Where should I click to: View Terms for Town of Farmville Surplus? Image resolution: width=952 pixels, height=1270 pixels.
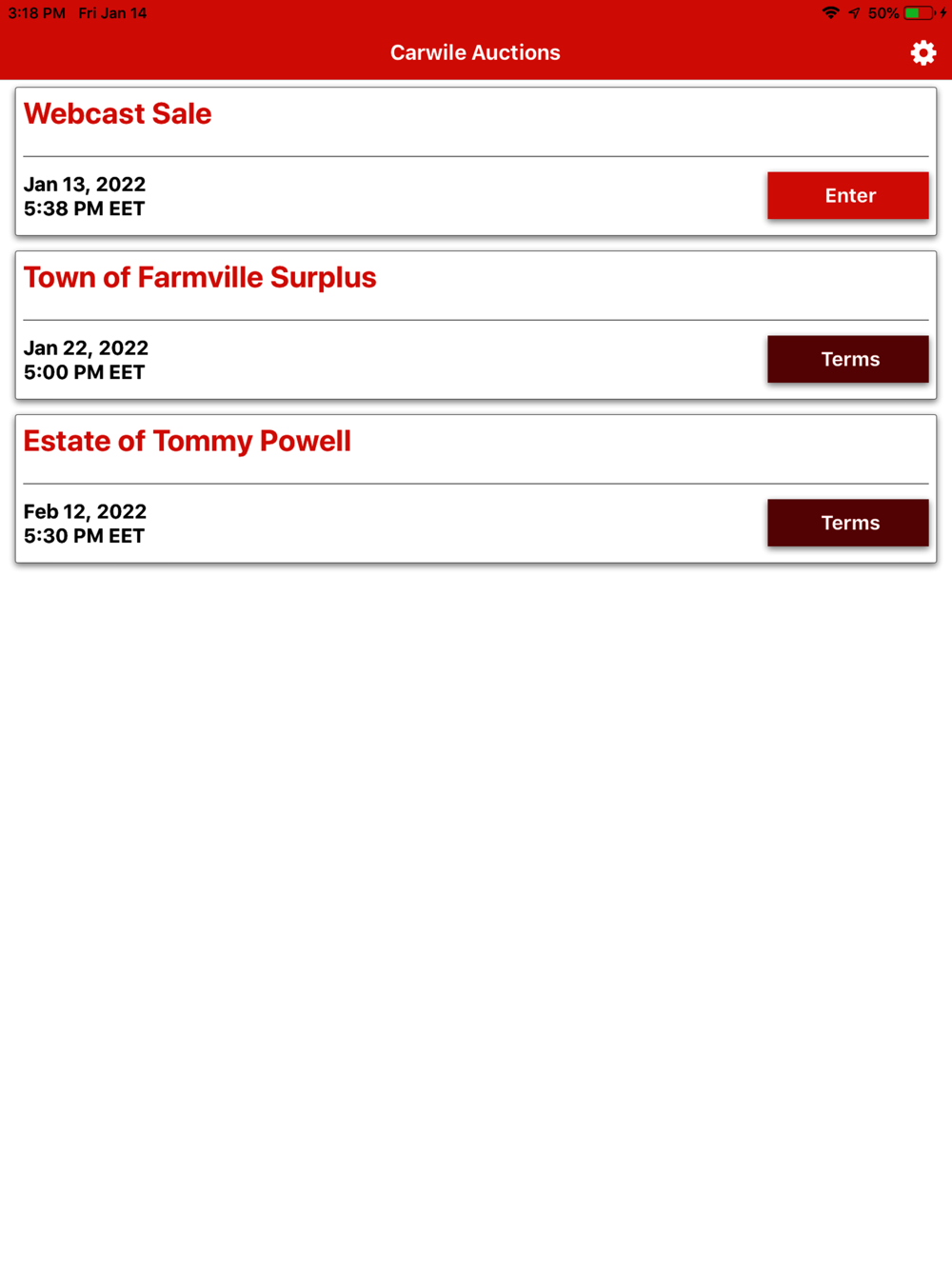coord(847,359)
